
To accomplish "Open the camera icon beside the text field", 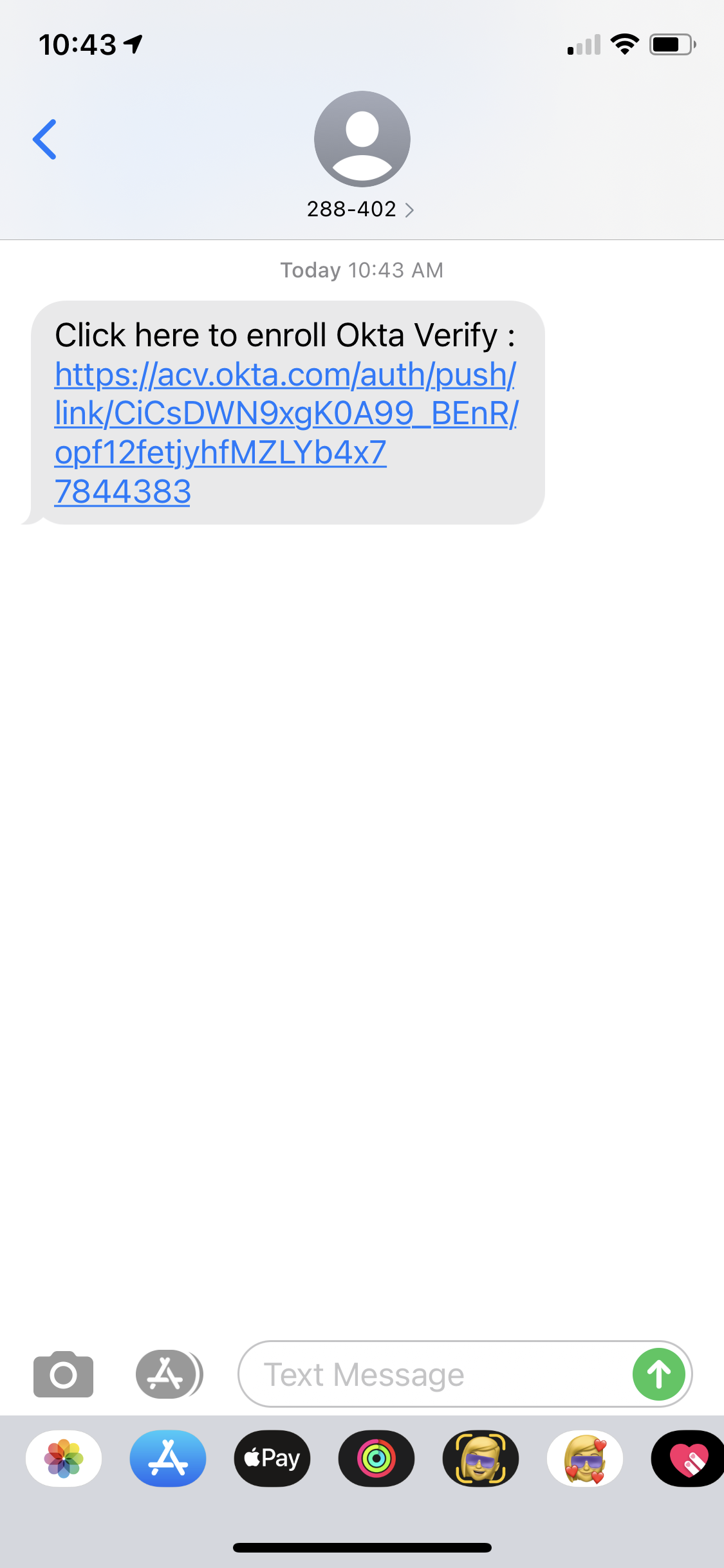I will click(x=63, y=1375).
